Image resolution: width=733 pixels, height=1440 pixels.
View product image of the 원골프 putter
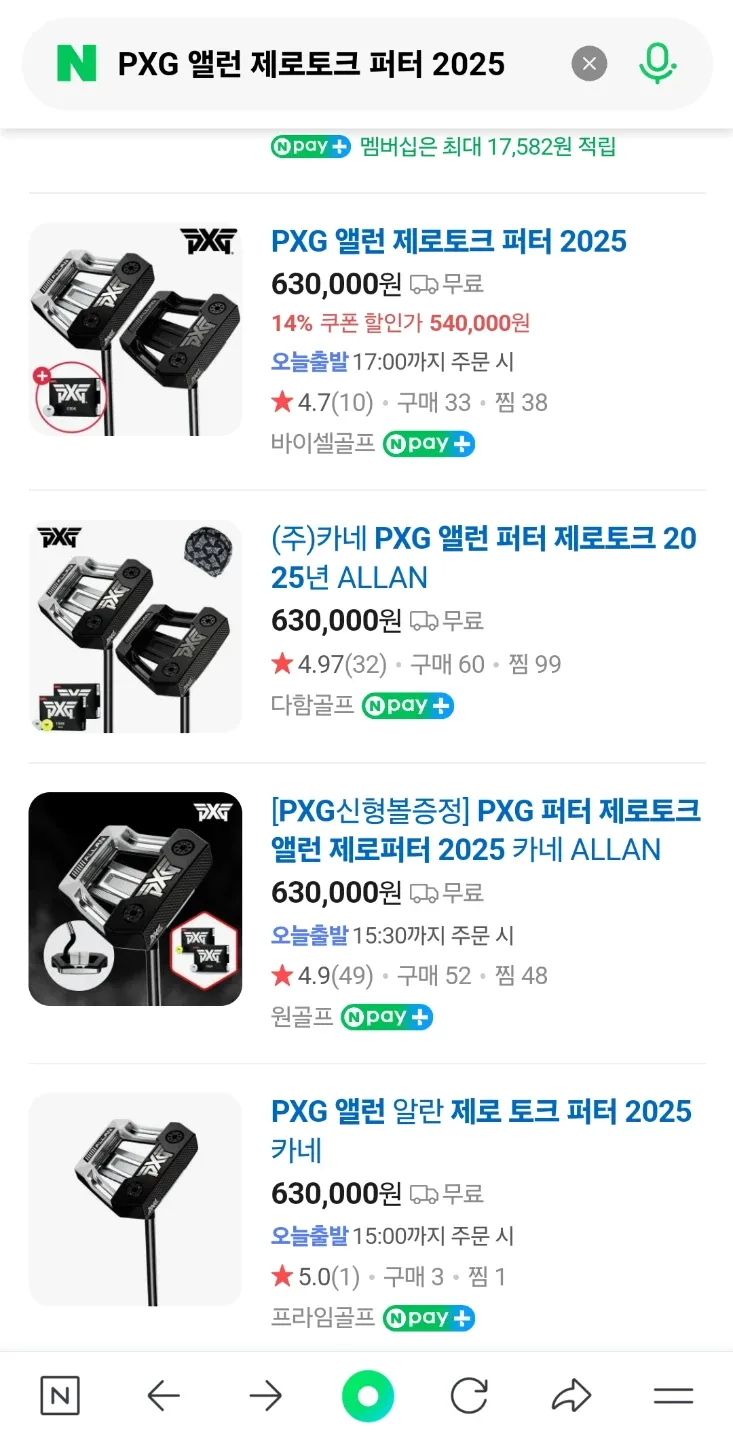tap(135, 899)
